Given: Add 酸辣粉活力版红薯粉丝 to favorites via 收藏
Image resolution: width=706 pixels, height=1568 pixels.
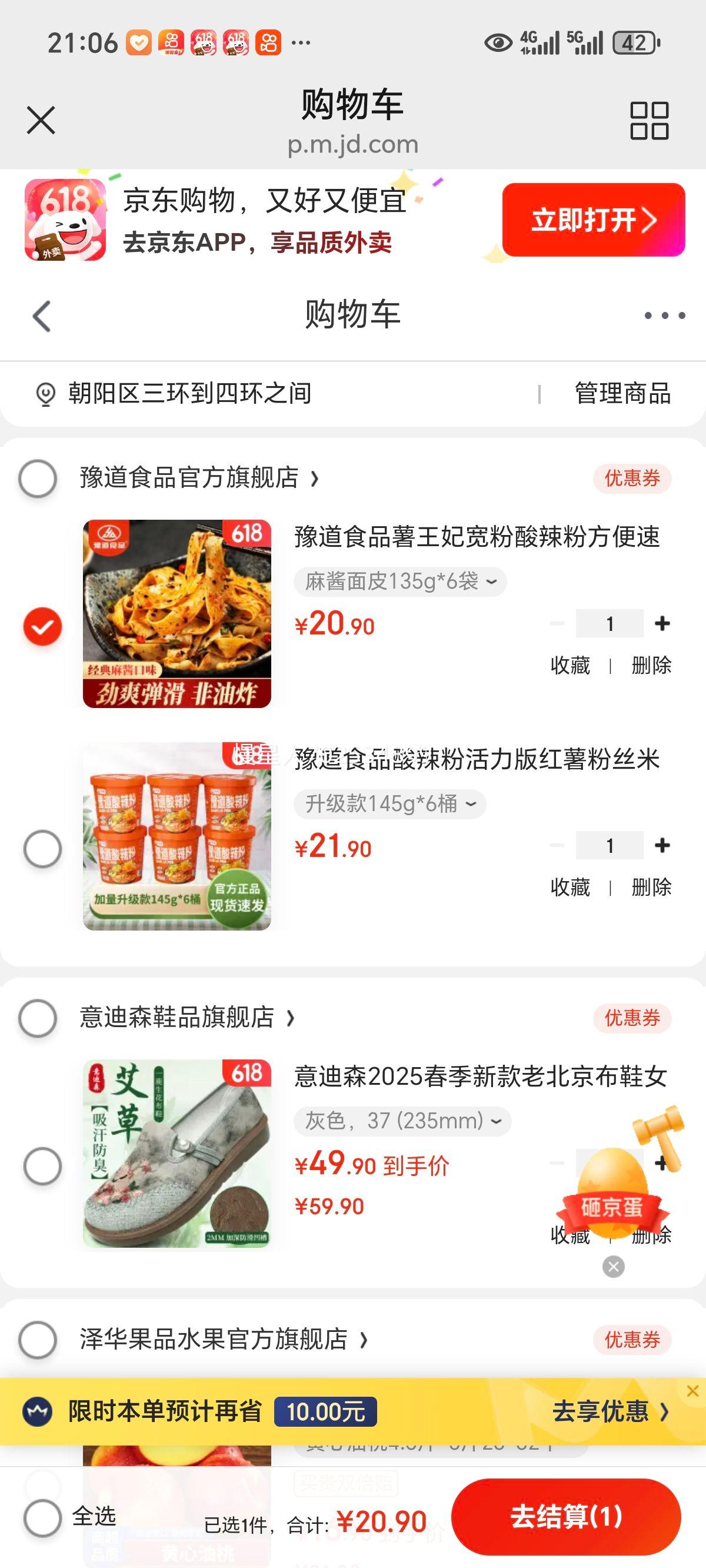Looking at the screenshot, I should click(570, 888).
